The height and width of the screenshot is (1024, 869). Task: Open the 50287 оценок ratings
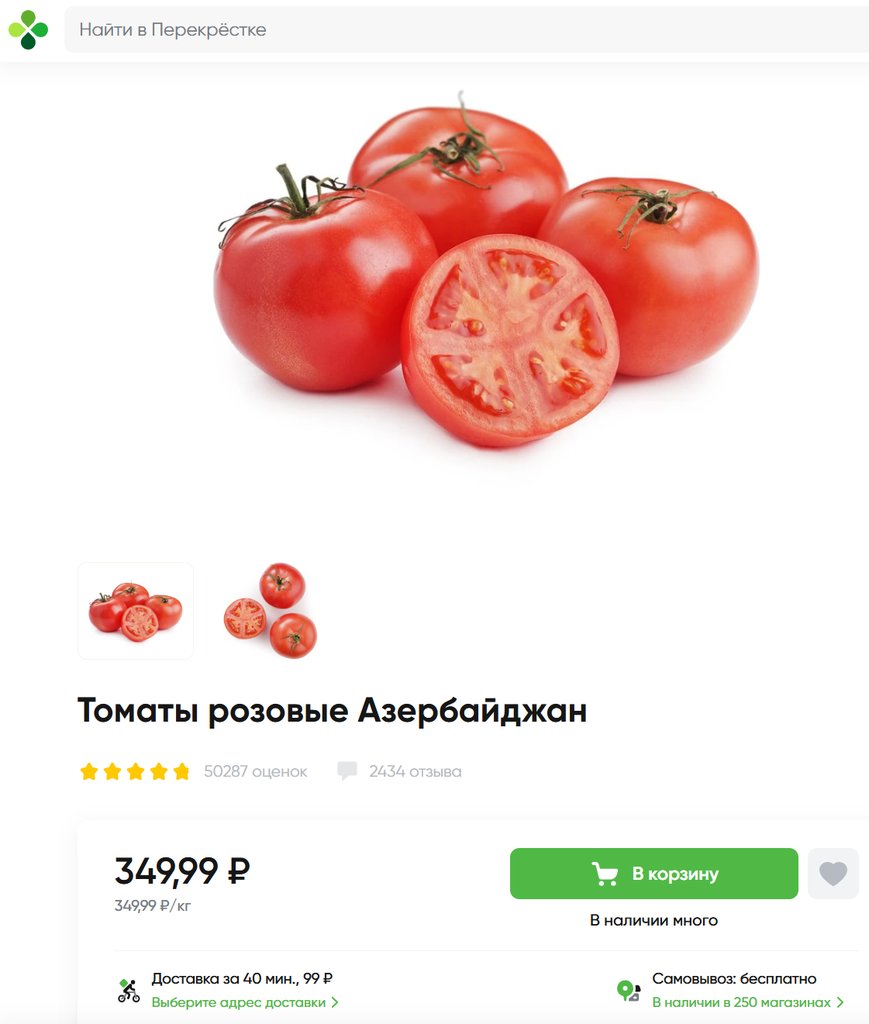(255, 772)
